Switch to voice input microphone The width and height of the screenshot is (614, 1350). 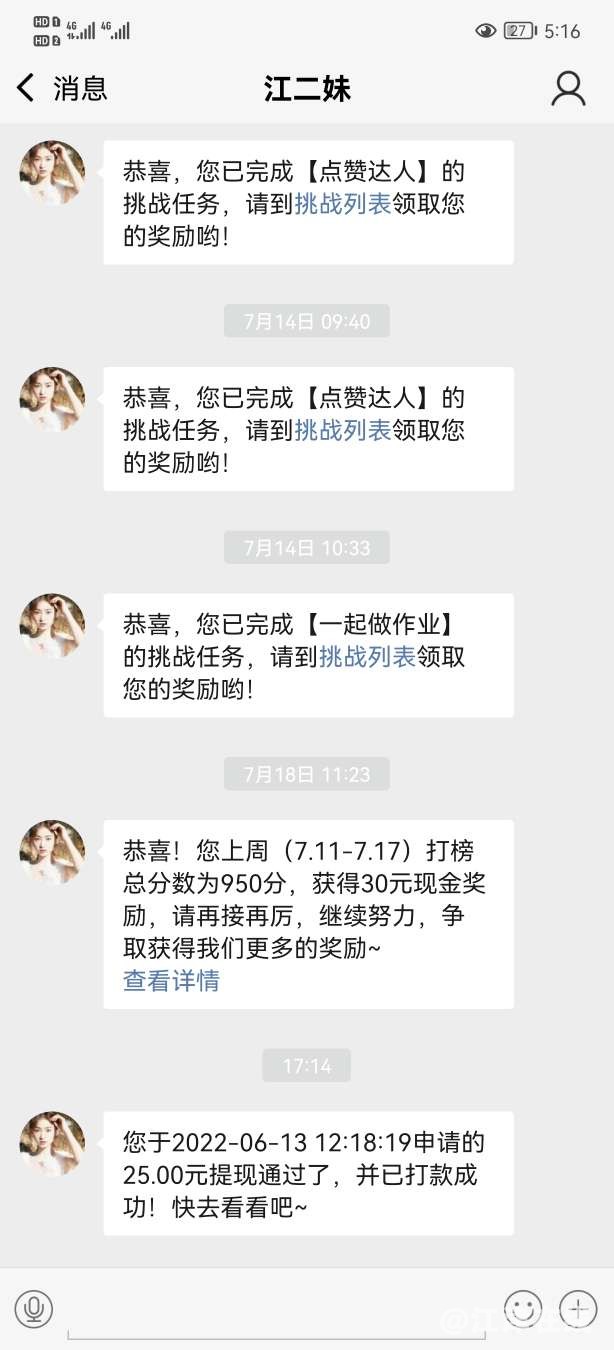click(33, 1308)
